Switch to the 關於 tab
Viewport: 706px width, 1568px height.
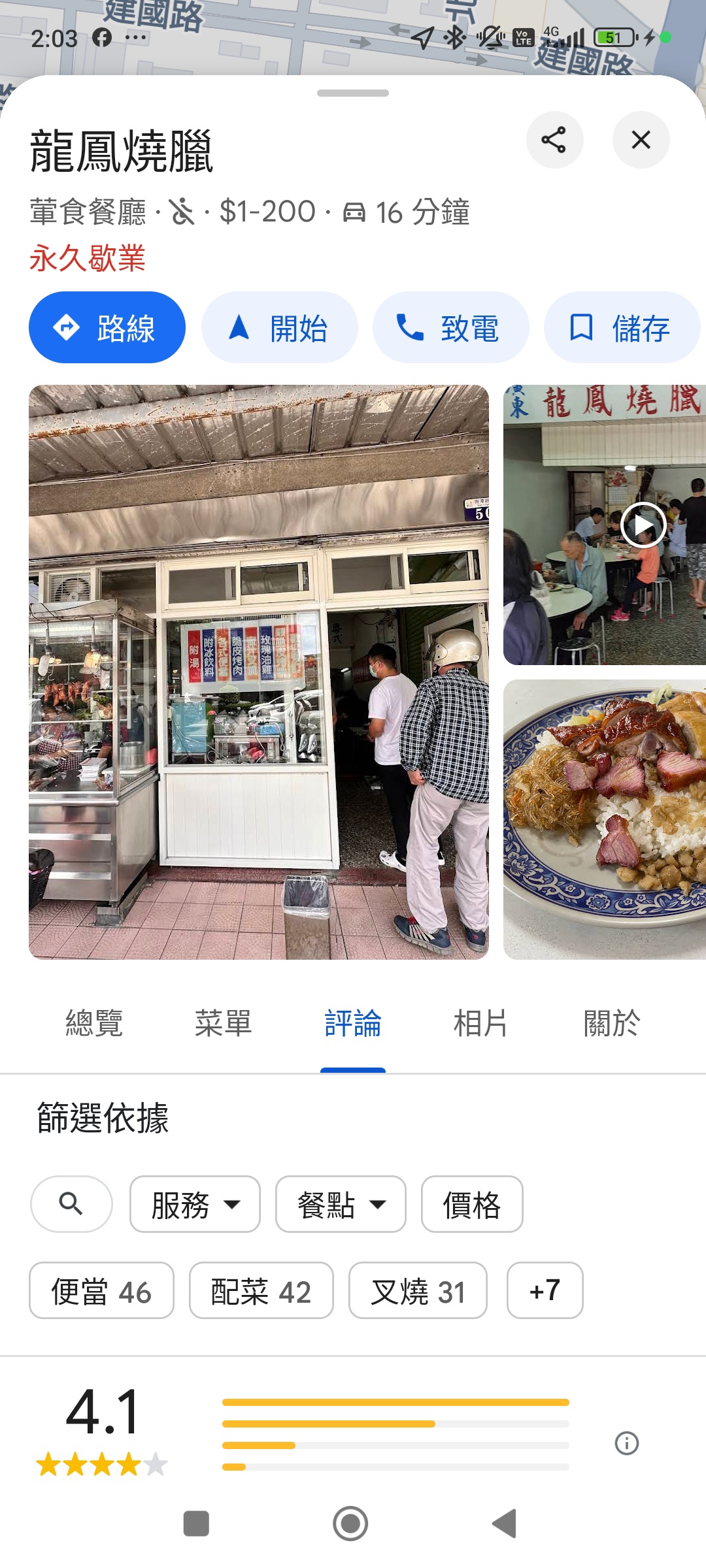pyautogui.click(x=611, y=1023)
